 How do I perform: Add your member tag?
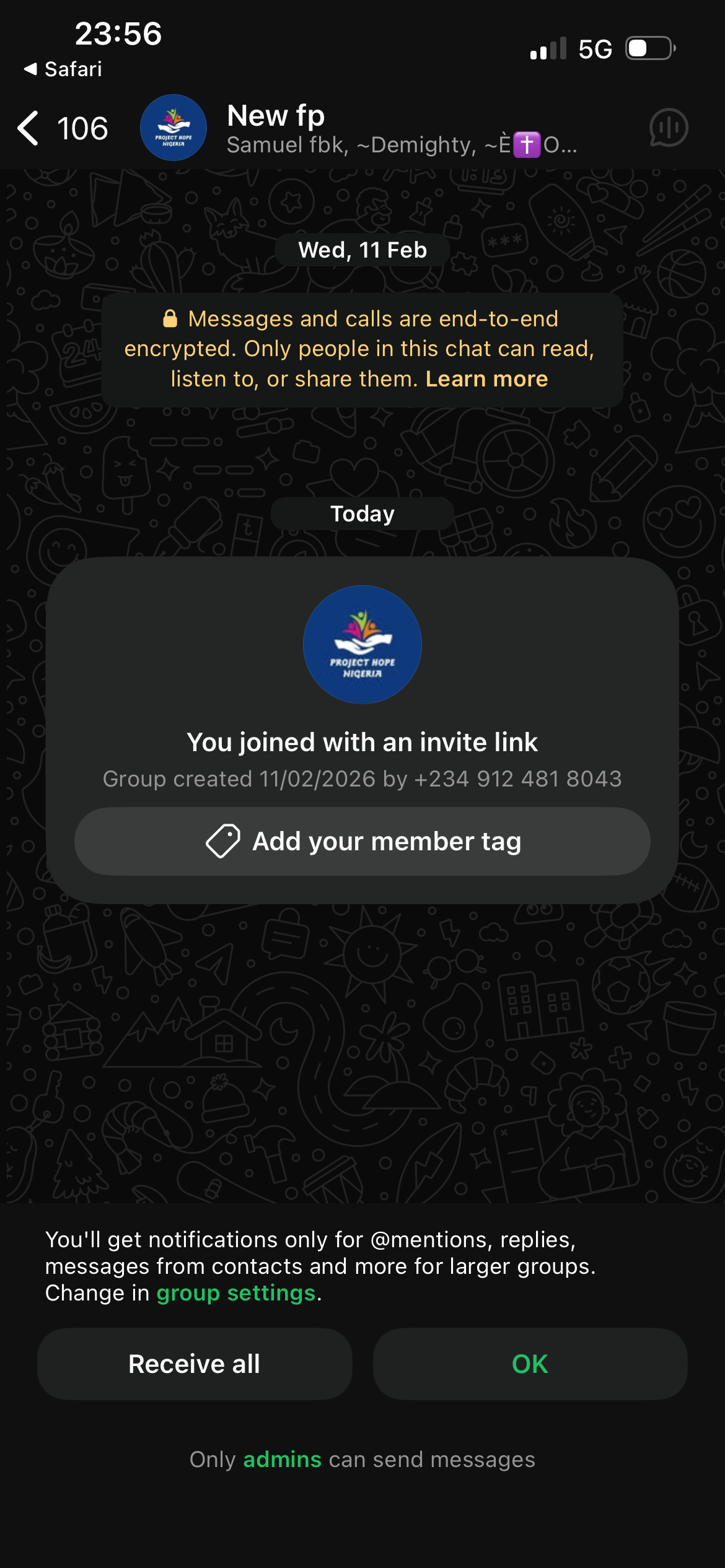[x=362, y=841]
